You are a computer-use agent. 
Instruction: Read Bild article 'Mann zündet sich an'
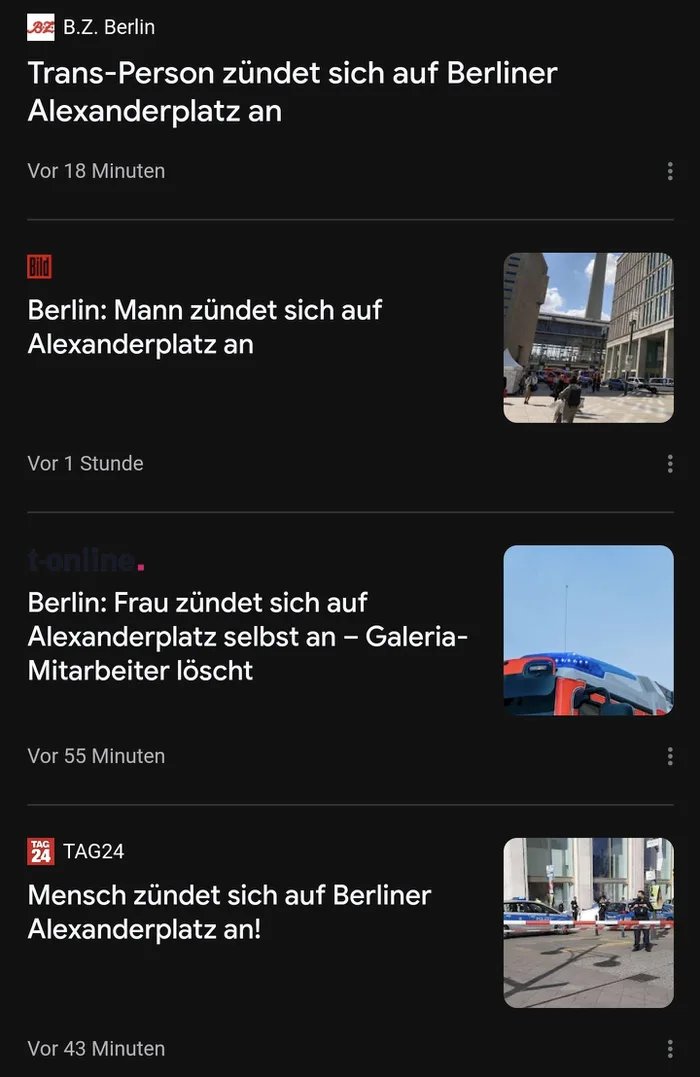pyautogui.click(x=205, y=327)
